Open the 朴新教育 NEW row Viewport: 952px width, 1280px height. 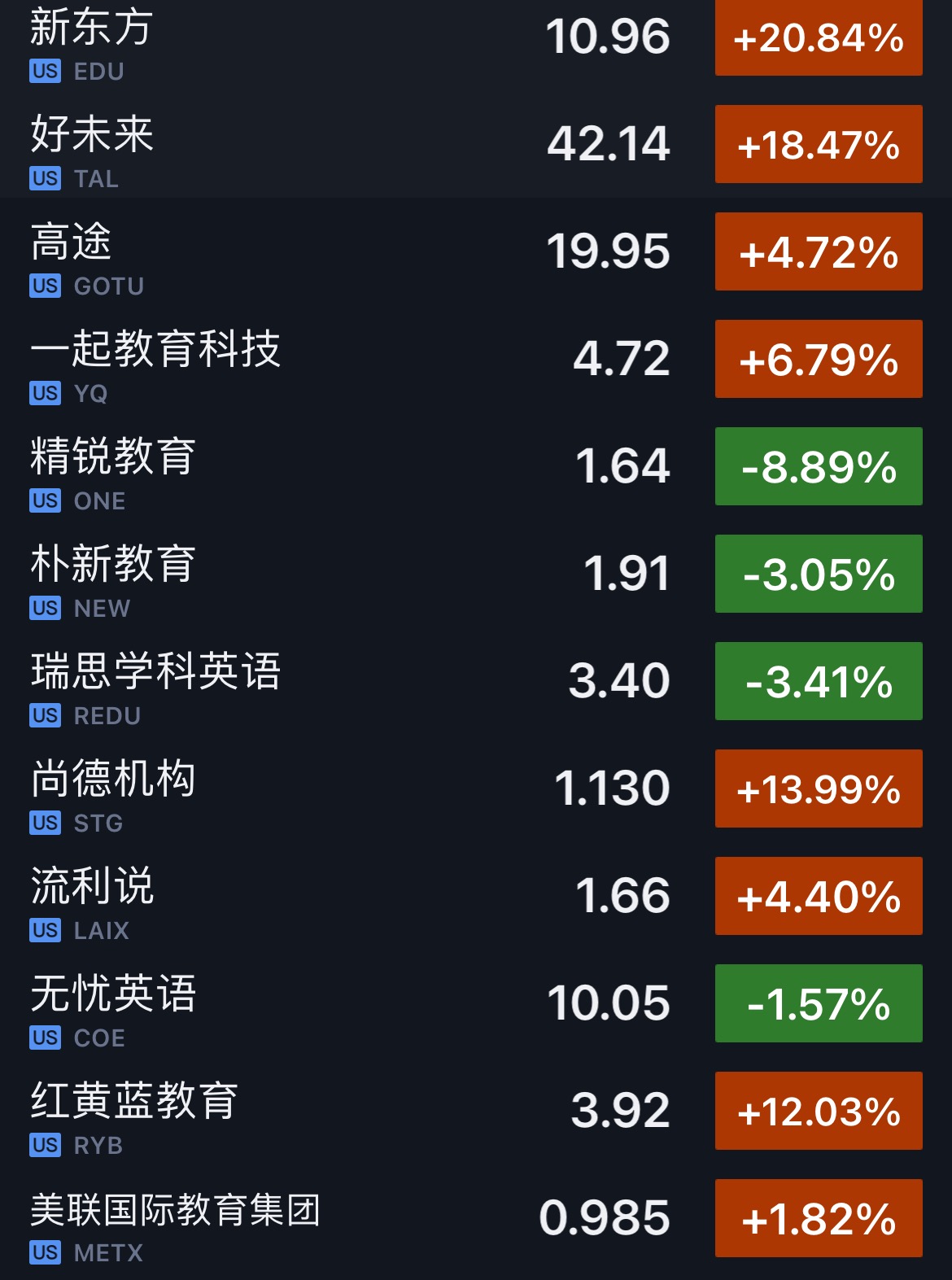325,574
